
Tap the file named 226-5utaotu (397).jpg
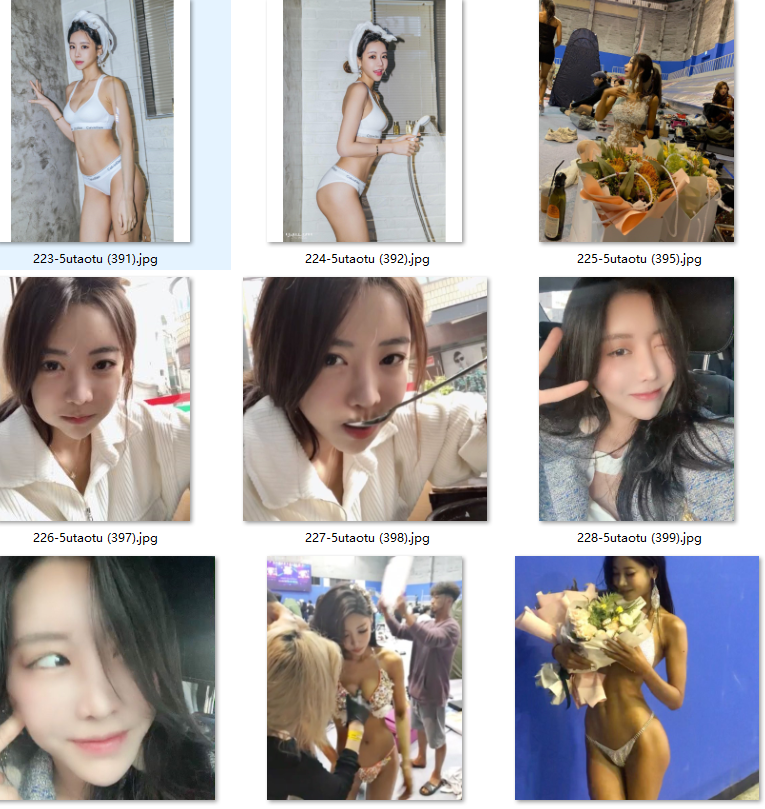pos(95,399)
